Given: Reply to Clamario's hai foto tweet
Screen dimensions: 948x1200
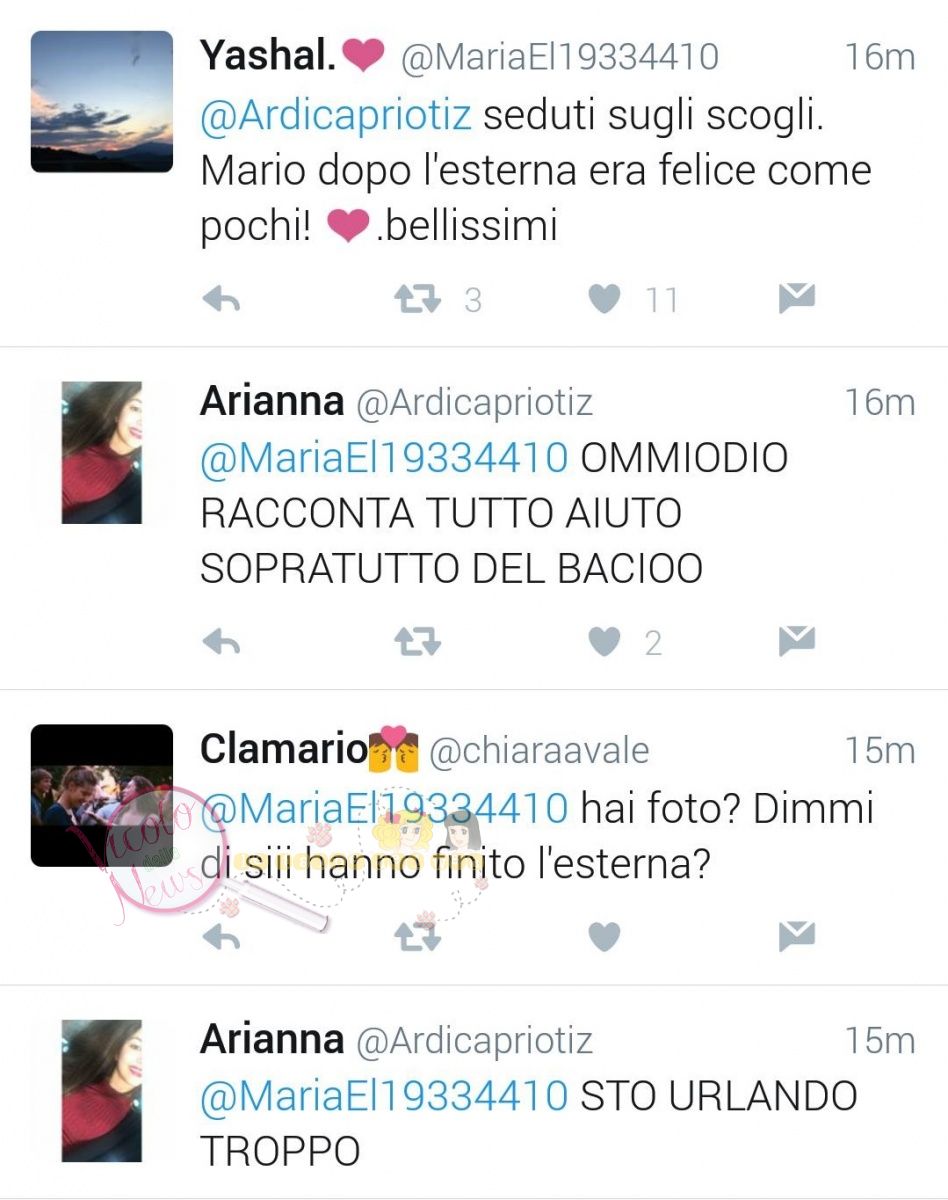Looking at the screenshot, I should tap(221, 937).
